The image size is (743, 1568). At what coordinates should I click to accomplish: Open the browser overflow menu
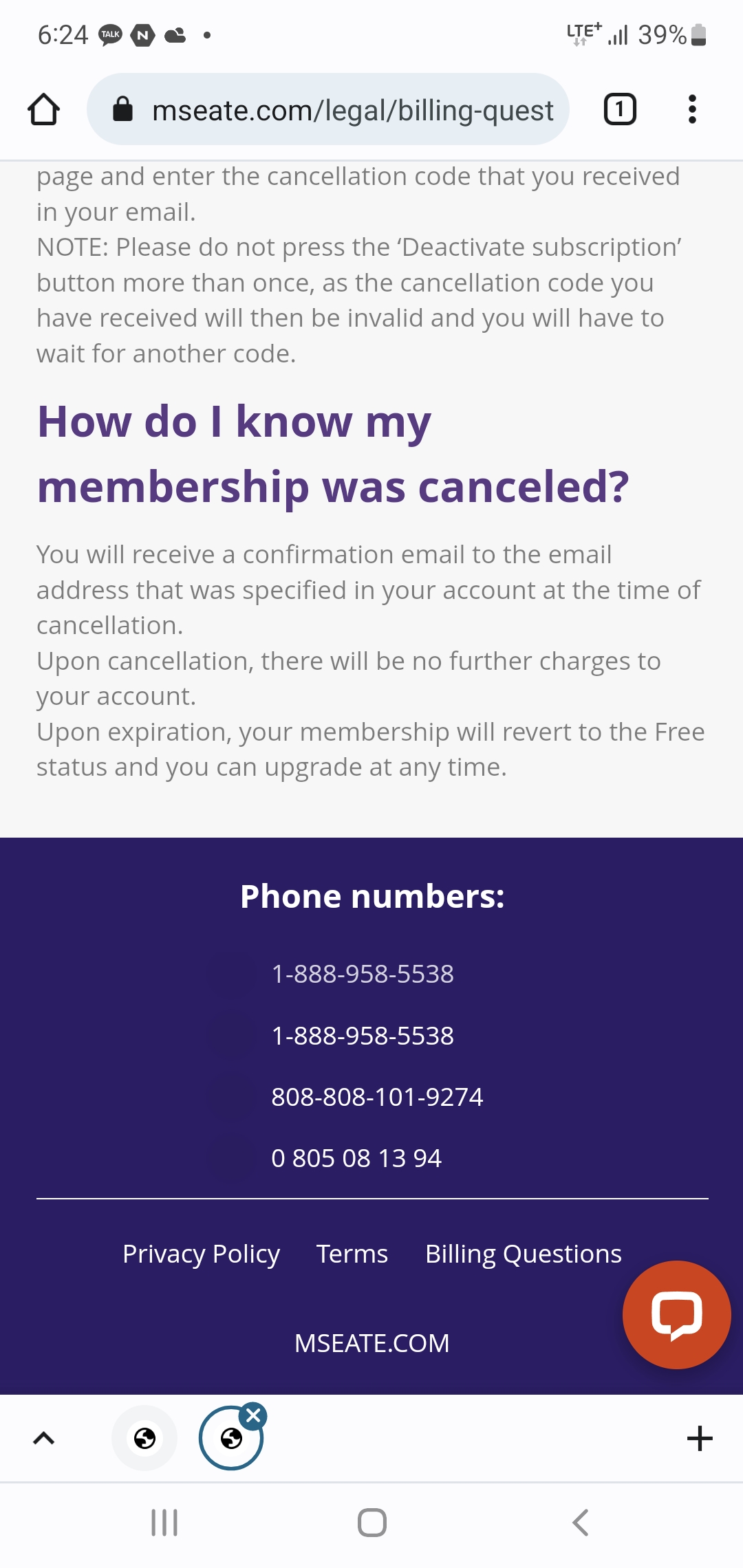pyautogui.click(x=692, y=109)
